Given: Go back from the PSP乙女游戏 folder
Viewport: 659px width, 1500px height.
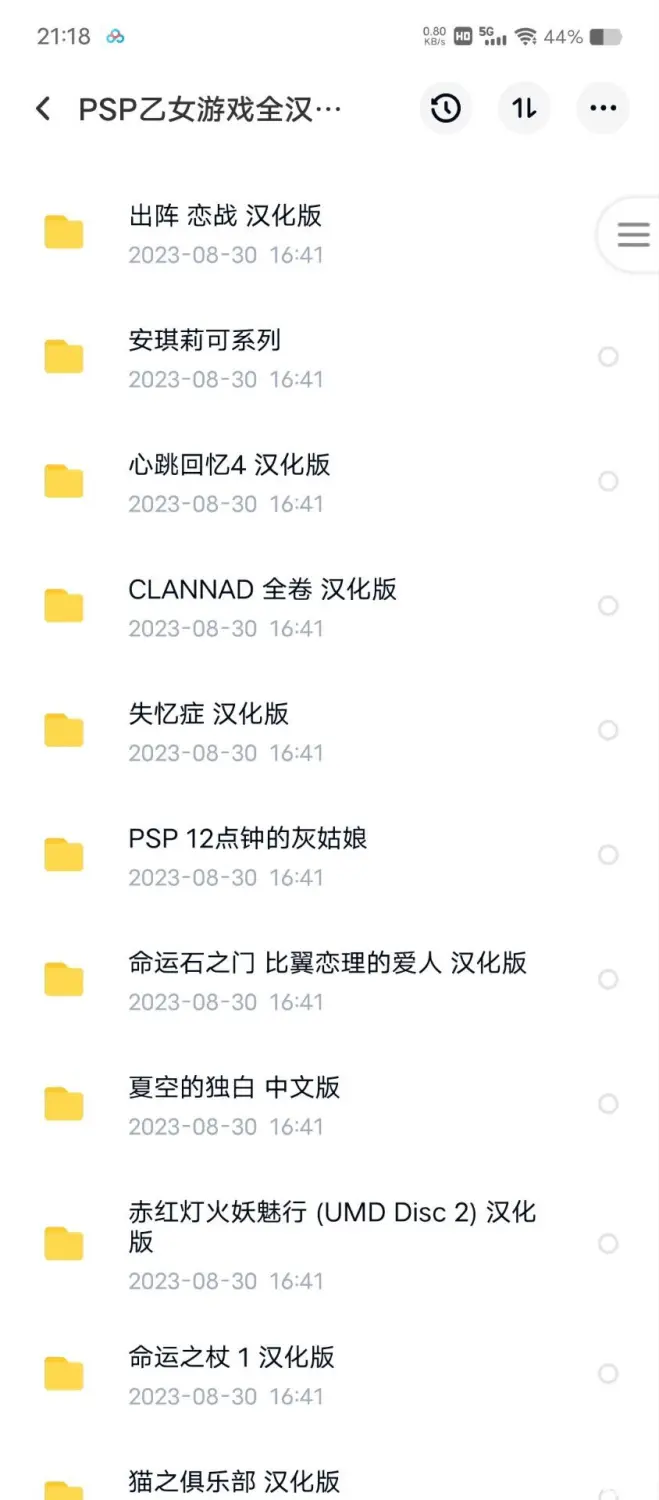Looking at the screenshot, I should (x=43, y=109).
